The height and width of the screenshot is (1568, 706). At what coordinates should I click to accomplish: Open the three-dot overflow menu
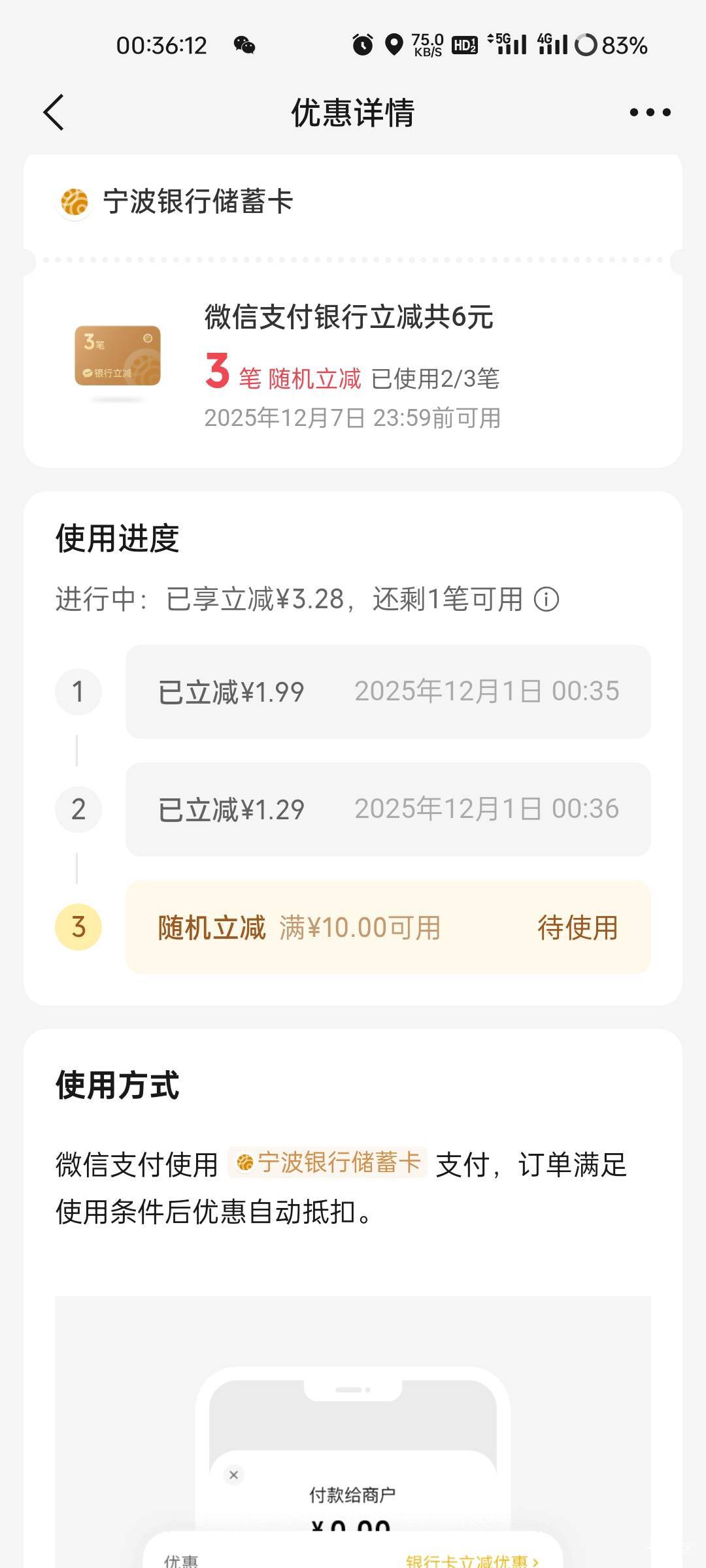tap(650, 112)
